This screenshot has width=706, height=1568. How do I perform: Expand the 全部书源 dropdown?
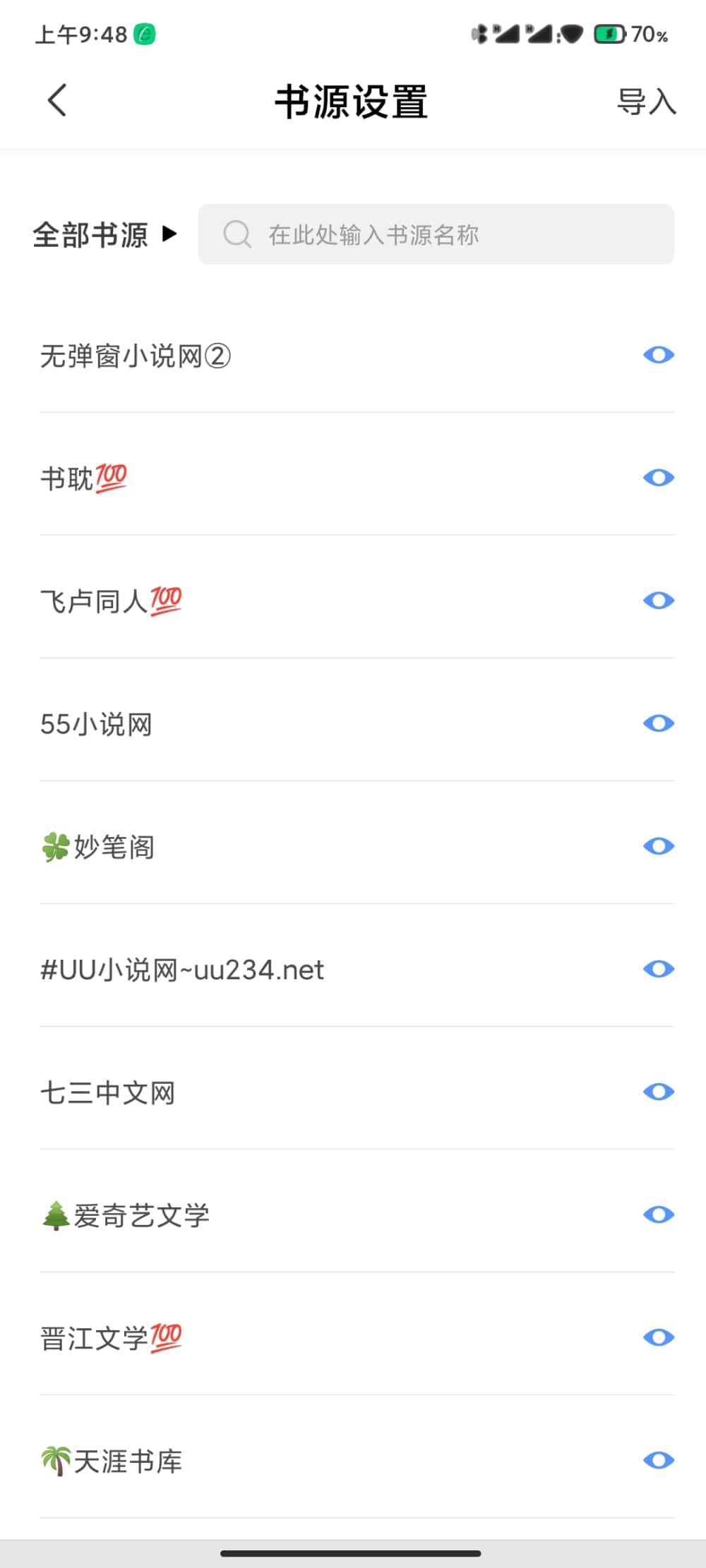coord(104,234)
